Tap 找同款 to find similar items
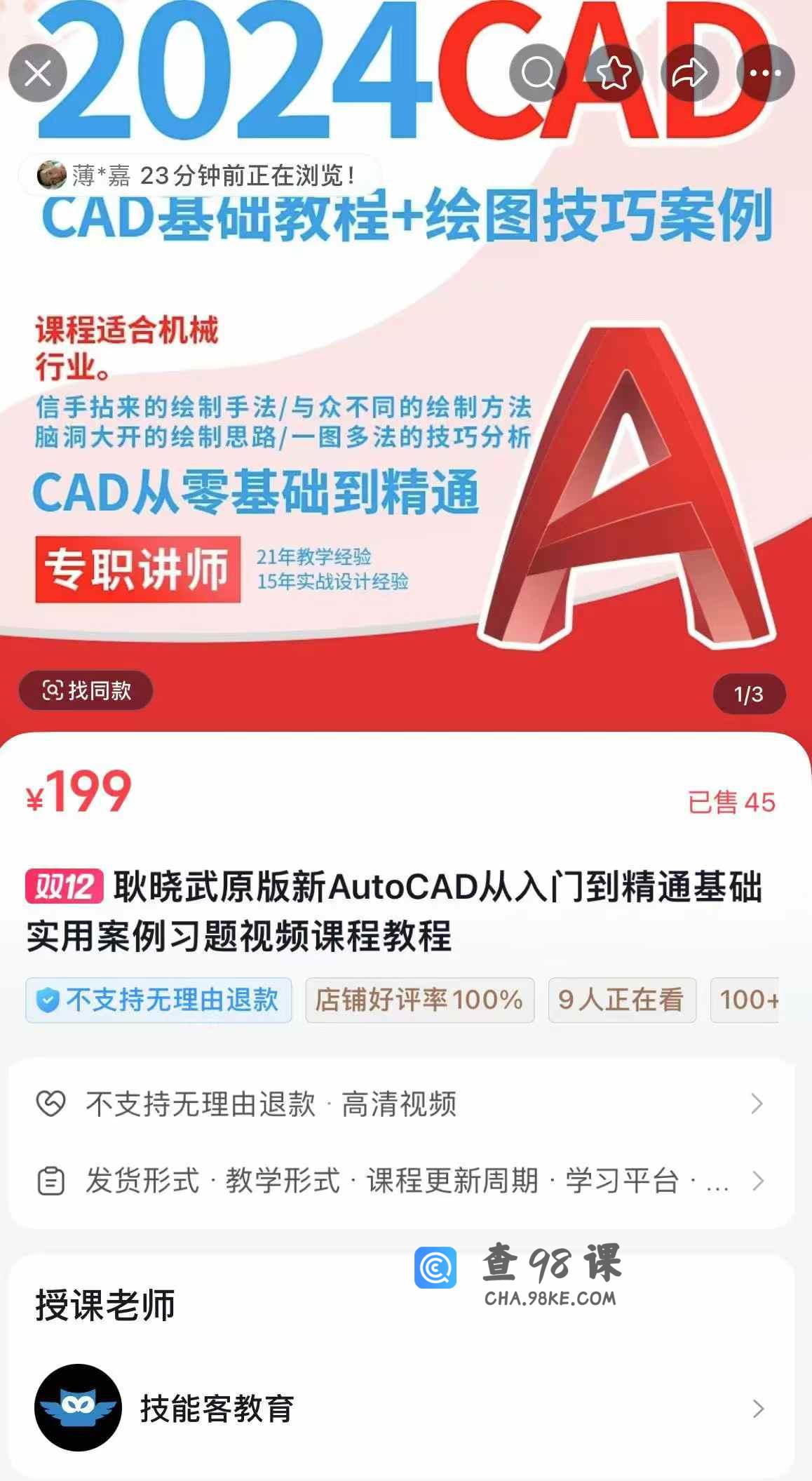The width and height of the screenshot is (812, 1481). [86, 690]
